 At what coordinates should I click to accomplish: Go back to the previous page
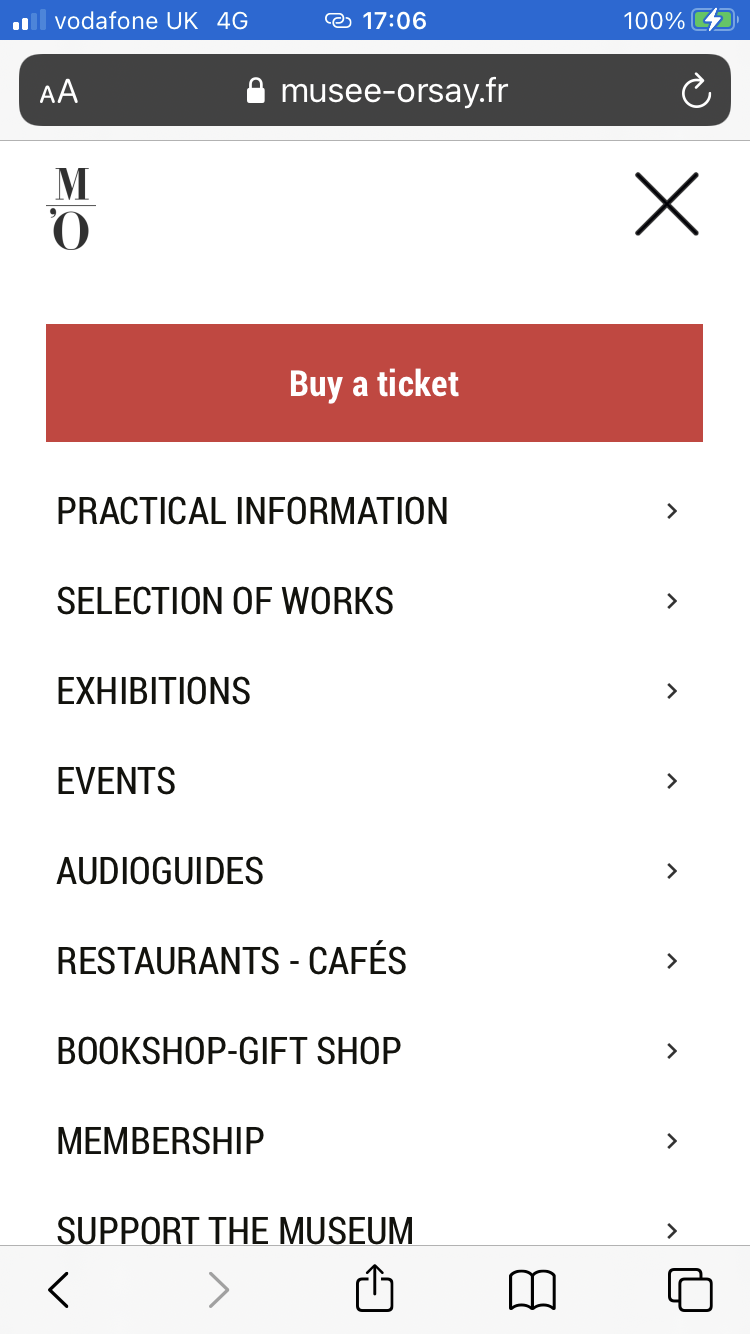click(x=59, y=1290)
